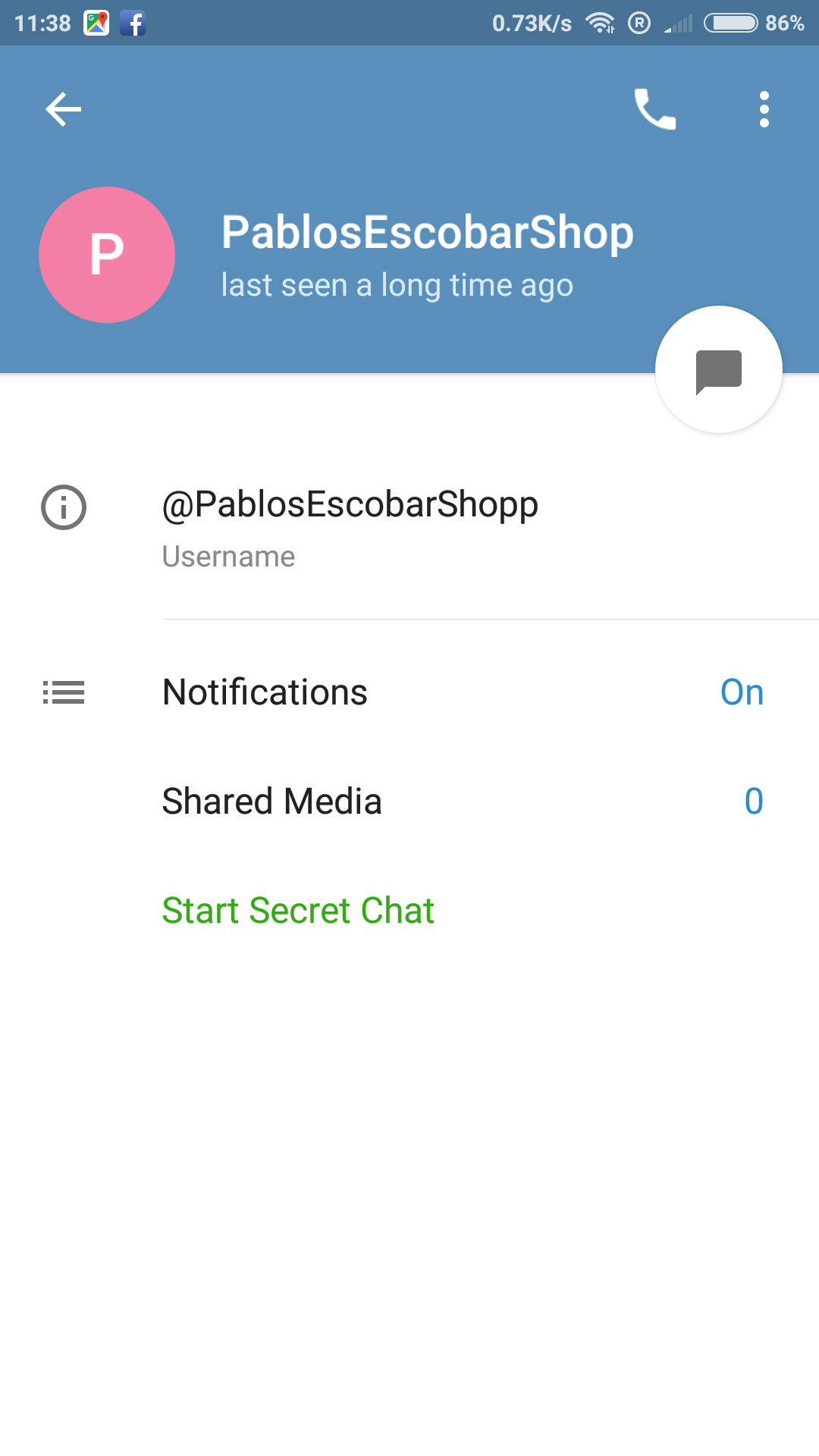View the pink P profile avatar
819x1456 pixels.
(107, 255)
